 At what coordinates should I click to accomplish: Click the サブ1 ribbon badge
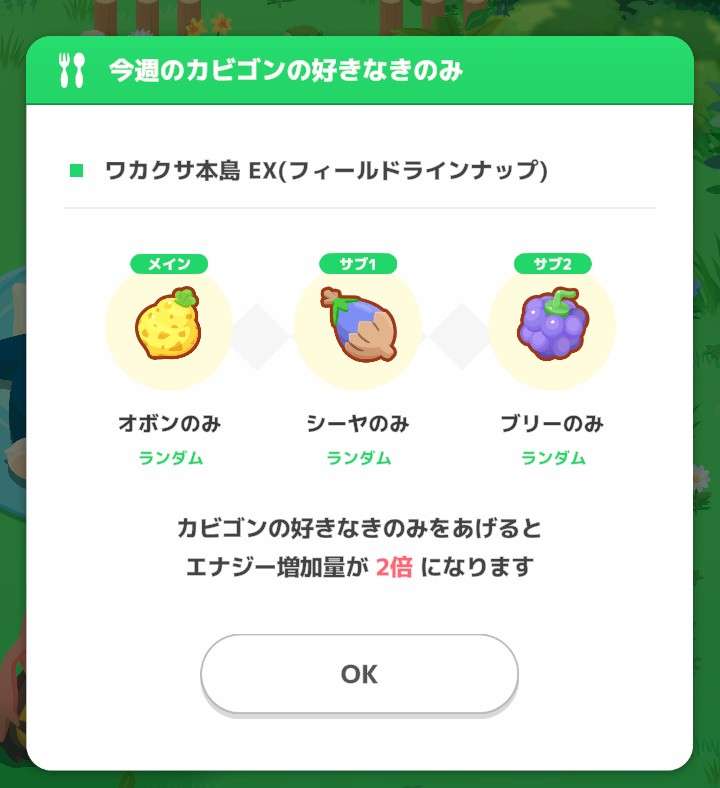pyautogui.click(x=360, y=262)
